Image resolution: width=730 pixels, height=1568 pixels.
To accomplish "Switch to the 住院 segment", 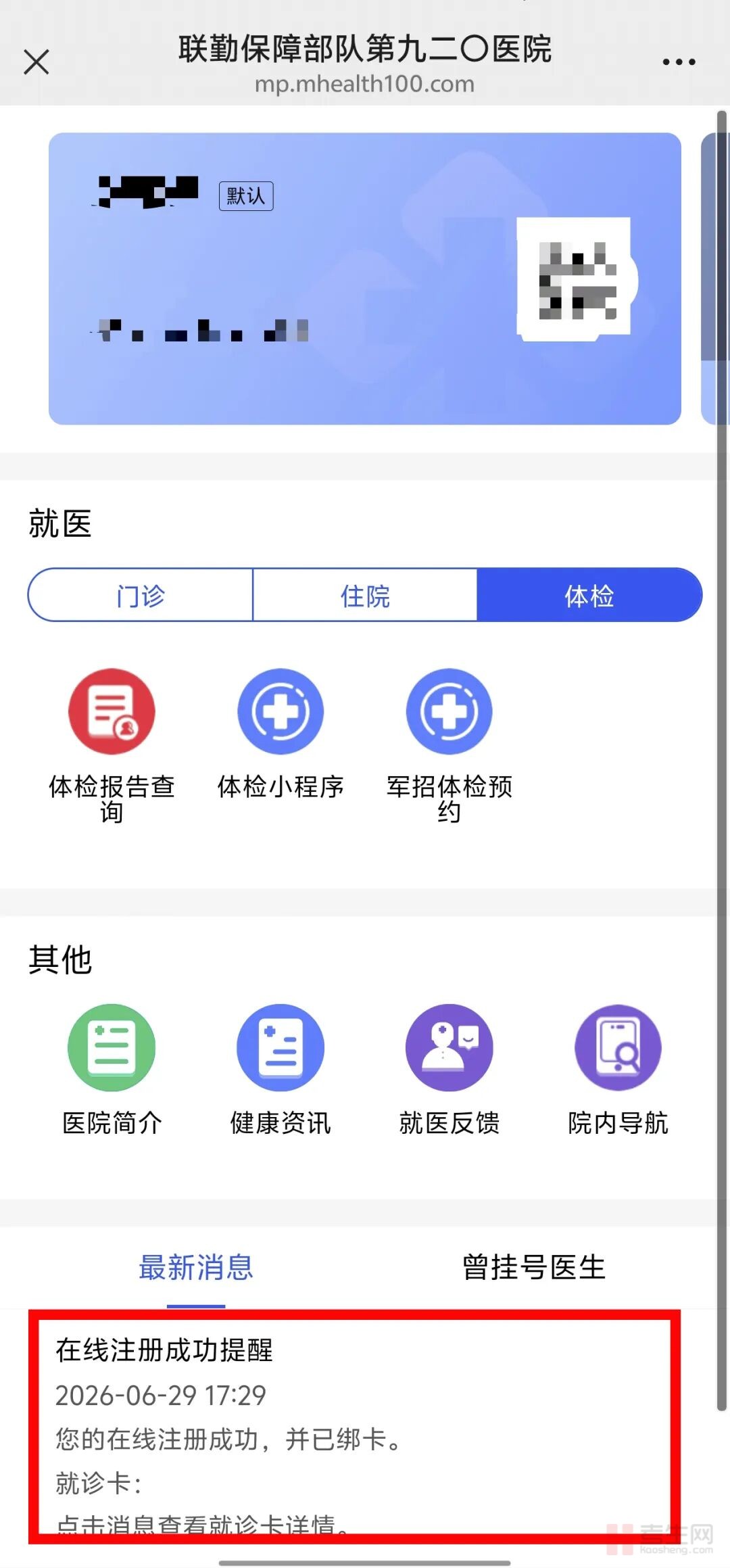I will click(x=365, y=595).
